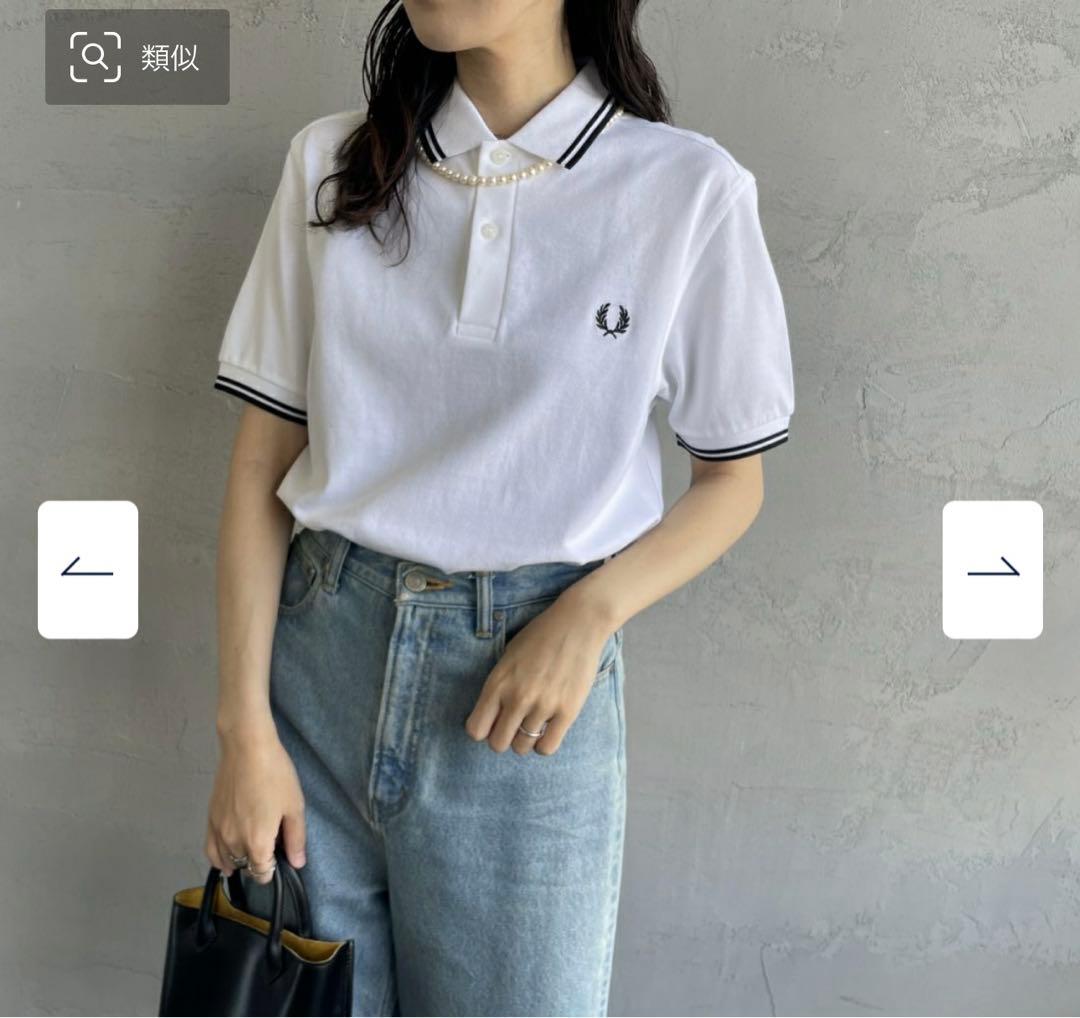Image resolution: width=1080 pixels, height=1018 pixels.
Task: Advance to the next product image
Action: point(992,569)
